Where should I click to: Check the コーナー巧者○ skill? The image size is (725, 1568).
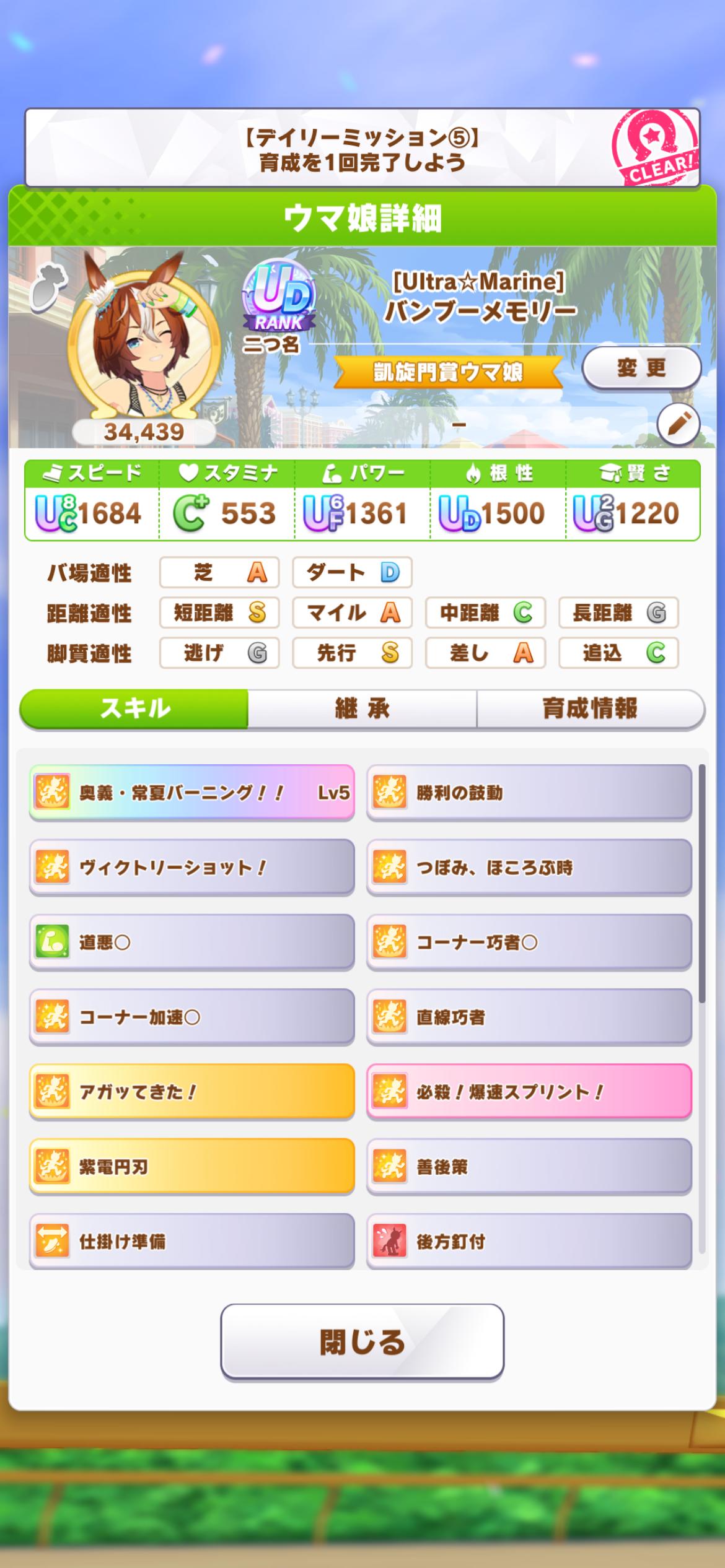coord(529,943)
